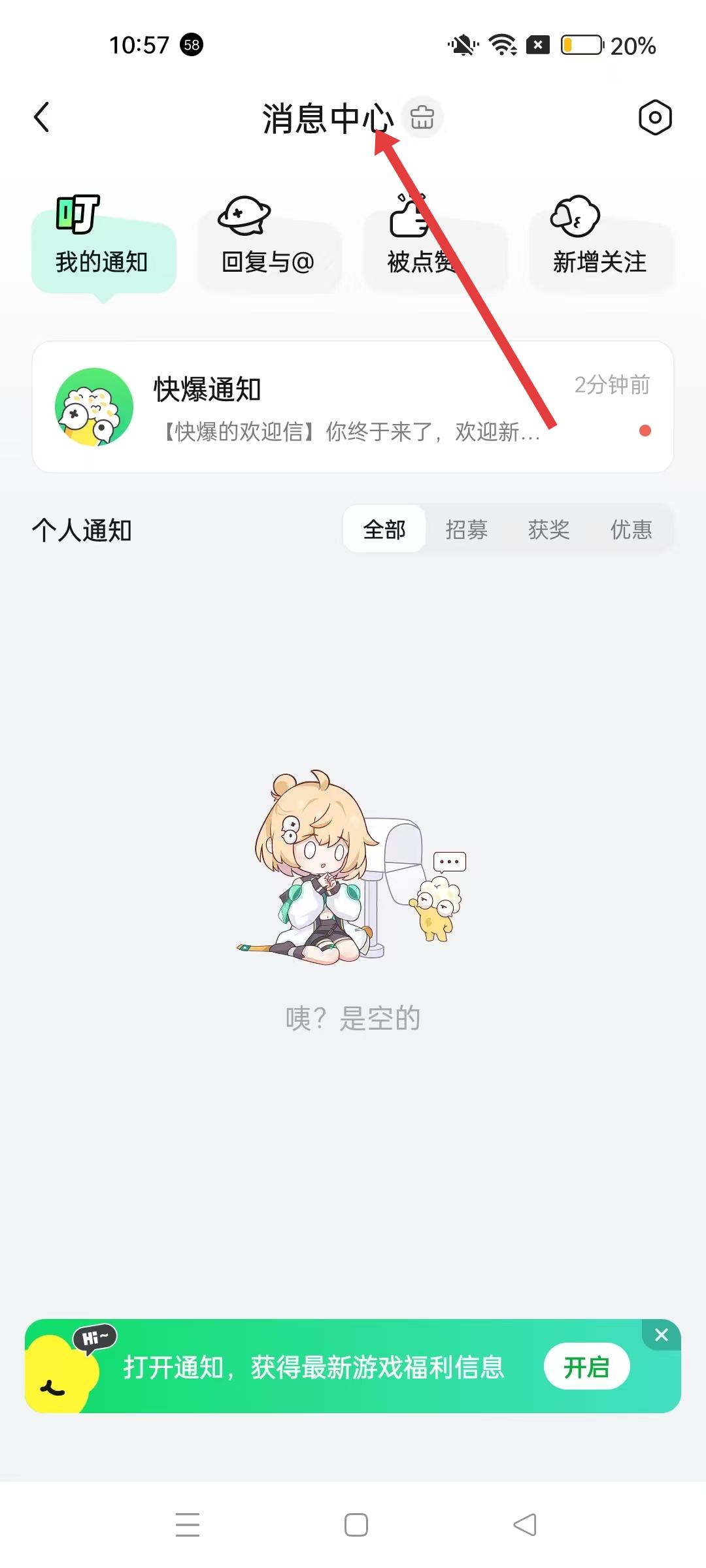Open the 快爆通知 welcome message
Screen dimensions: 706x1568
pos(353,407)
